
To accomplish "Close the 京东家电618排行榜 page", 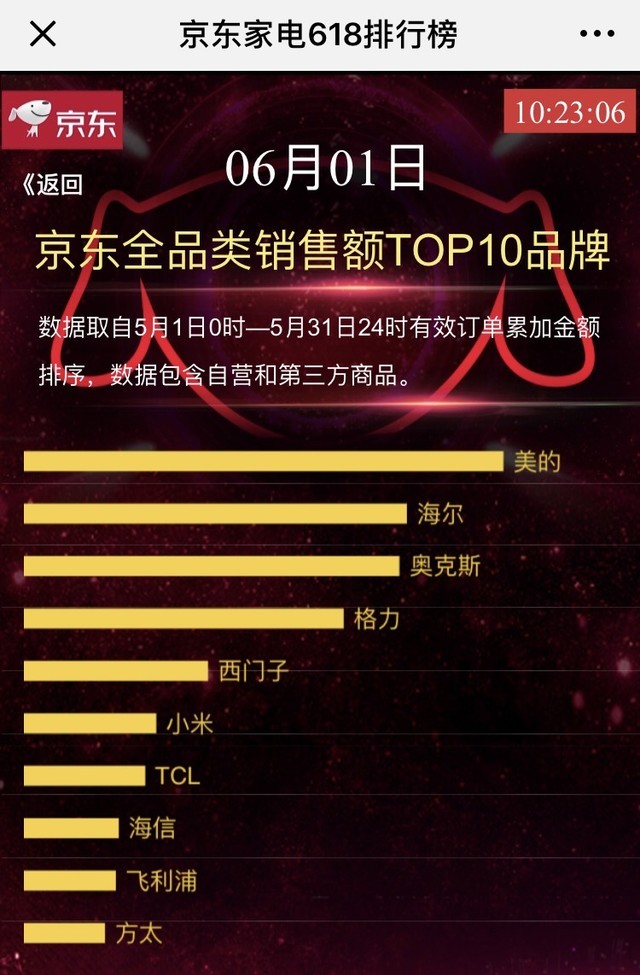I will pos(42,35).
